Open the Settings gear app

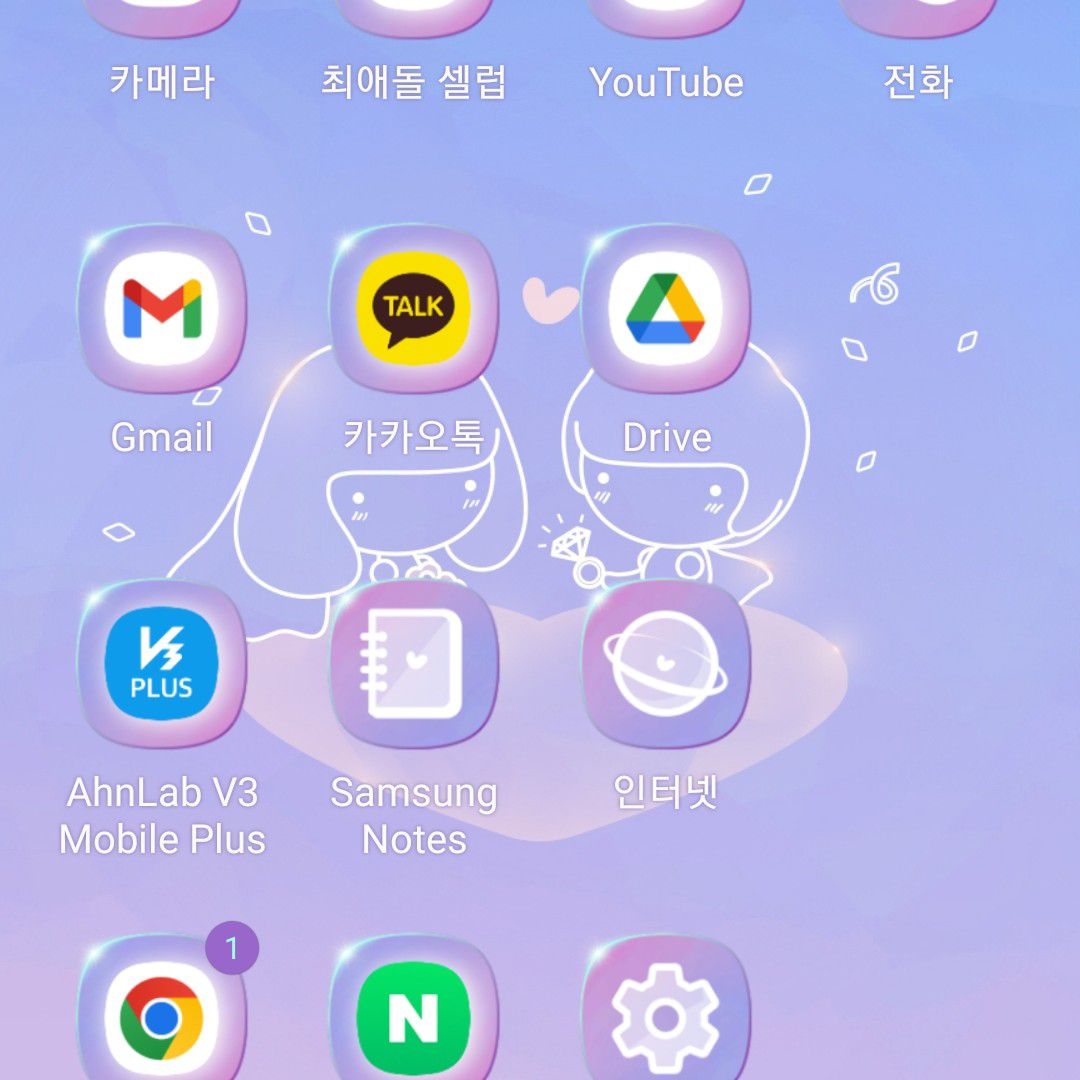666,1015
